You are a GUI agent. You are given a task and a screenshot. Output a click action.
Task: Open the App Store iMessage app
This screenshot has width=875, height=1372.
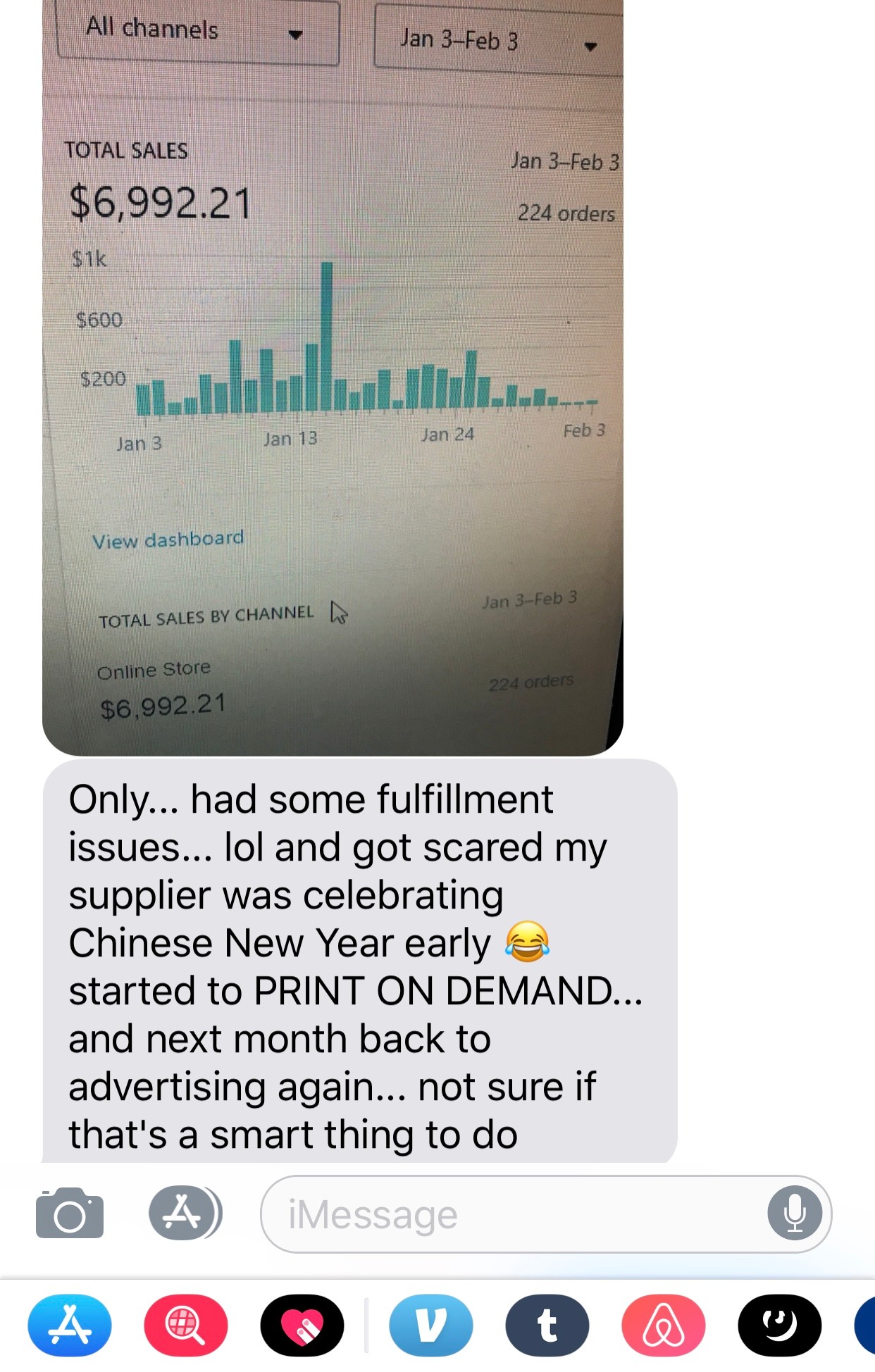70,1325
